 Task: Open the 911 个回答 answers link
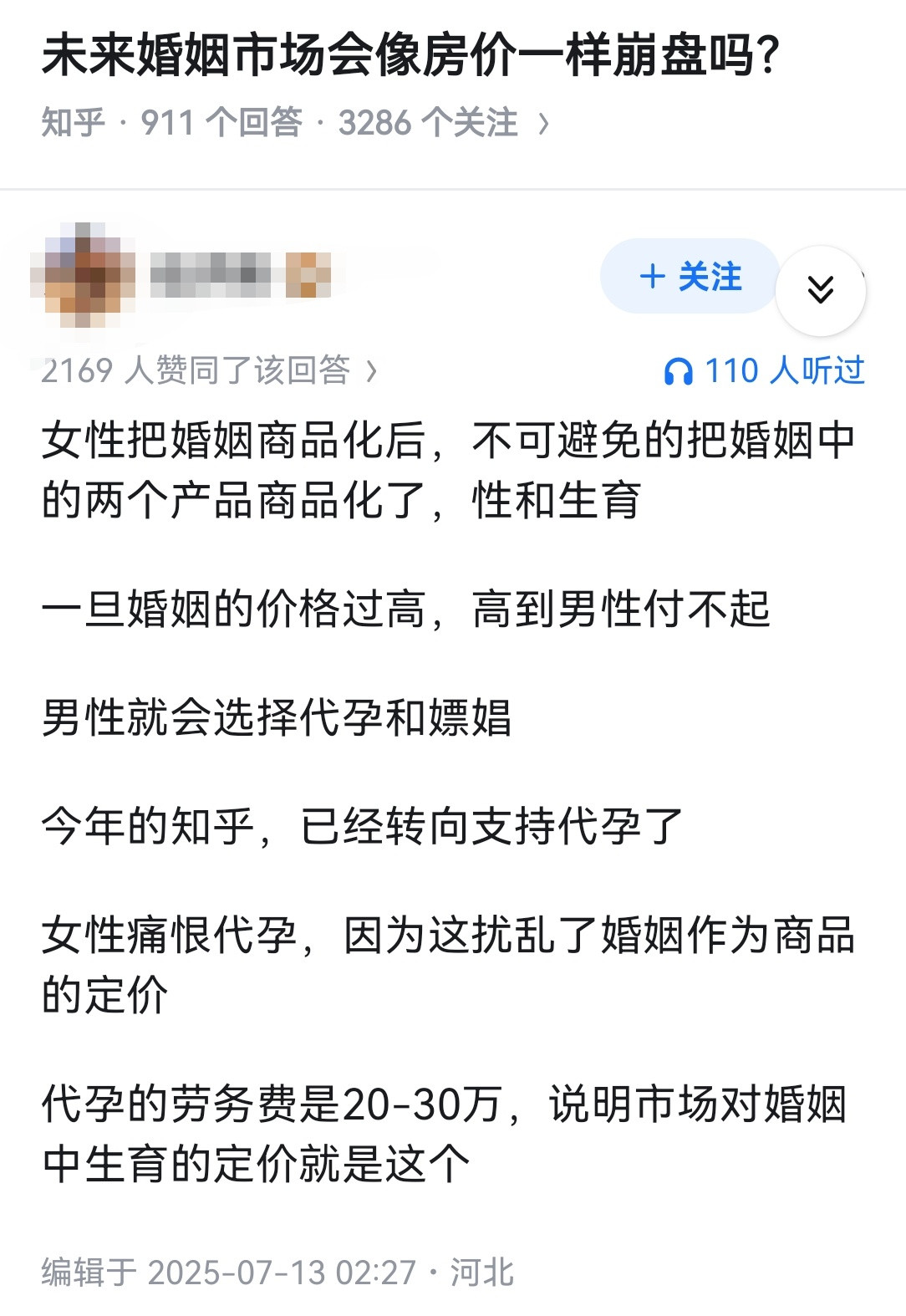224,123
